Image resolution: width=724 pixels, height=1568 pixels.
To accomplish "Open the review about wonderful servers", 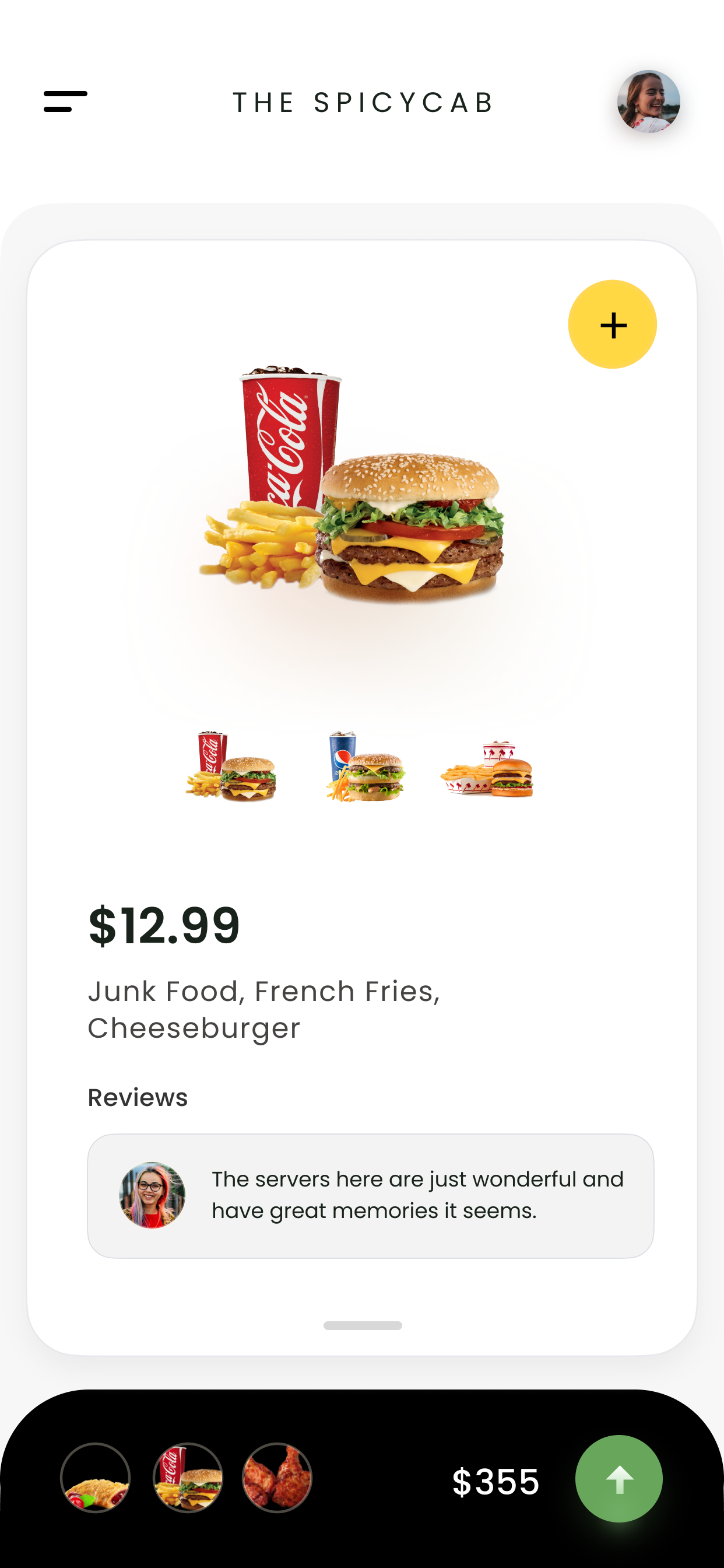I will coord(371,1195).
